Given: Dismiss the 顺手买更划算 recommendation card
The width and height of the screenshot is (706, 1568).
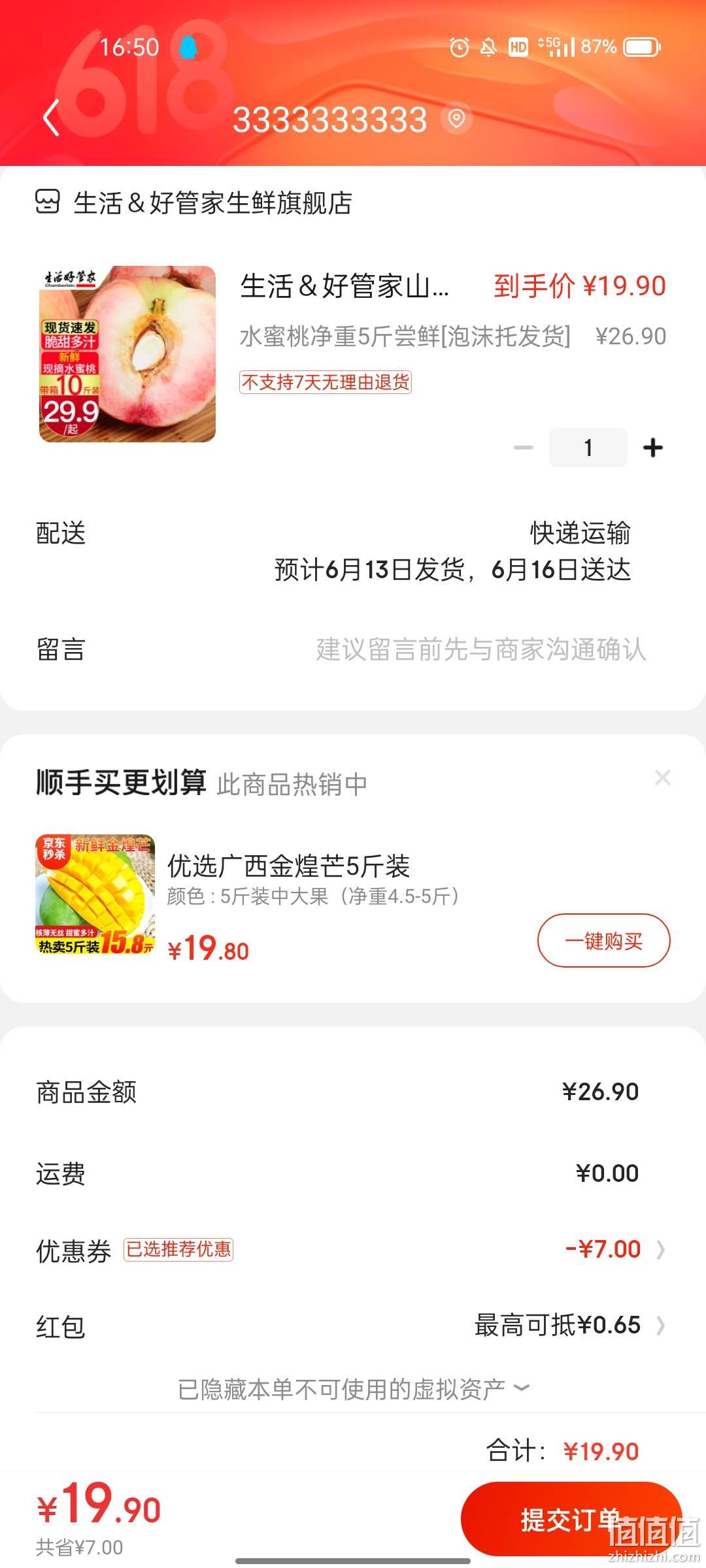Looking at the screenshot, I should click(x=663, y=777).
